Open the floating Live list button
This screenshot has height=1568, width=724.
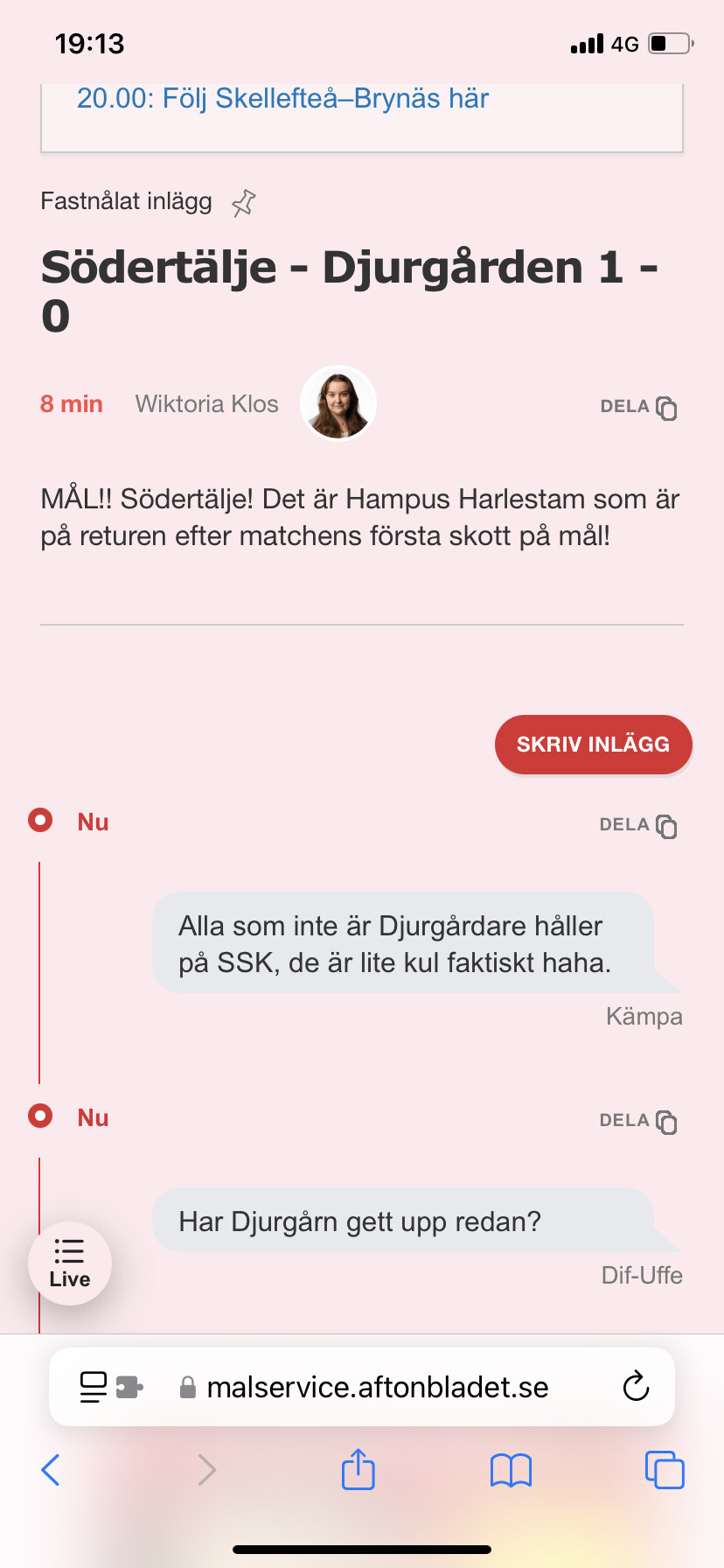pyautogui.click(x=70, y=1263)
